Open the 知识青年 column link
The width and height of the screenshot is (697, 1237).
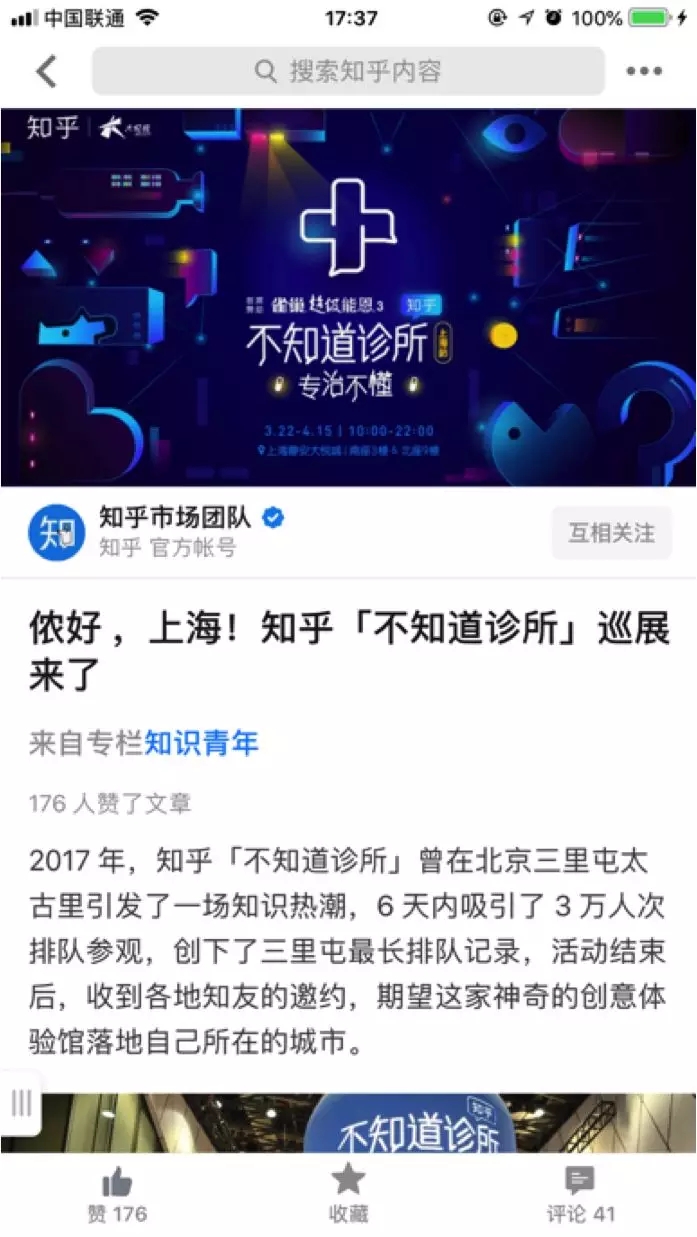click(201, 743)
